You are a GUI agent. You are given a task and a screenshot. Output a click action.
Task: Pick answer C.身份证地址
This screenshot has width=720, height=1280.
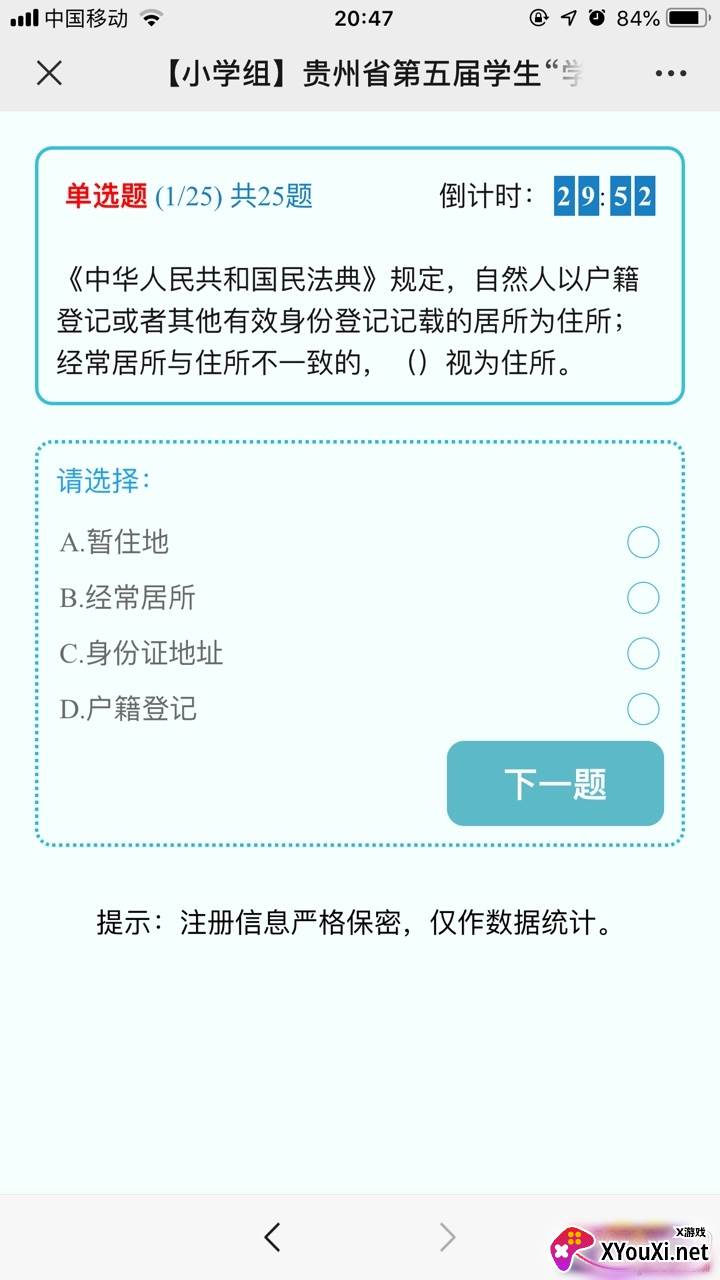(642, 654)
